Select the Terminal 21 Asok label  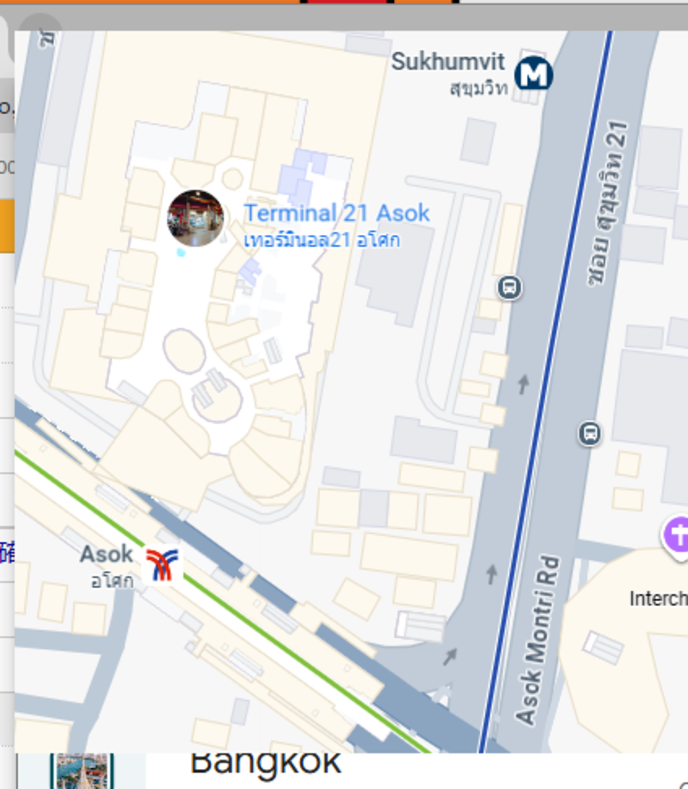[336, 213]
